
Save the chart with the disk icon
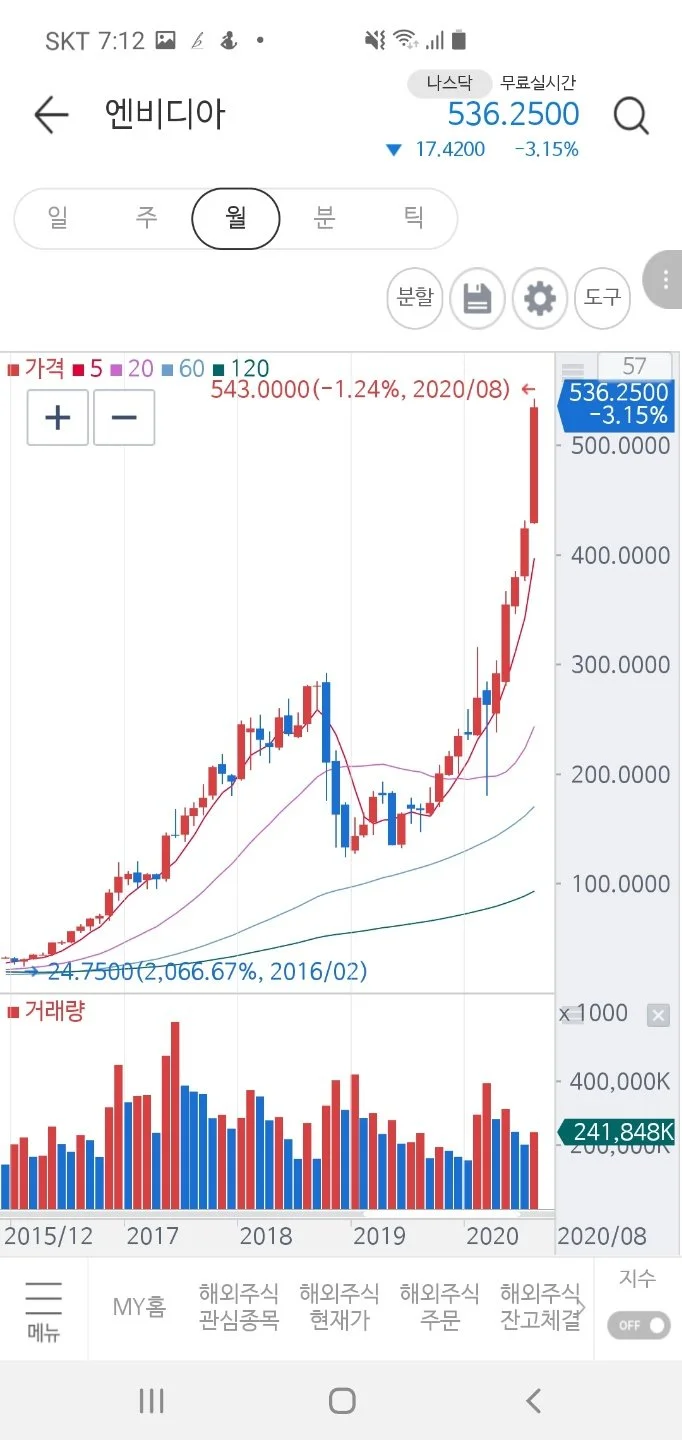477,298
